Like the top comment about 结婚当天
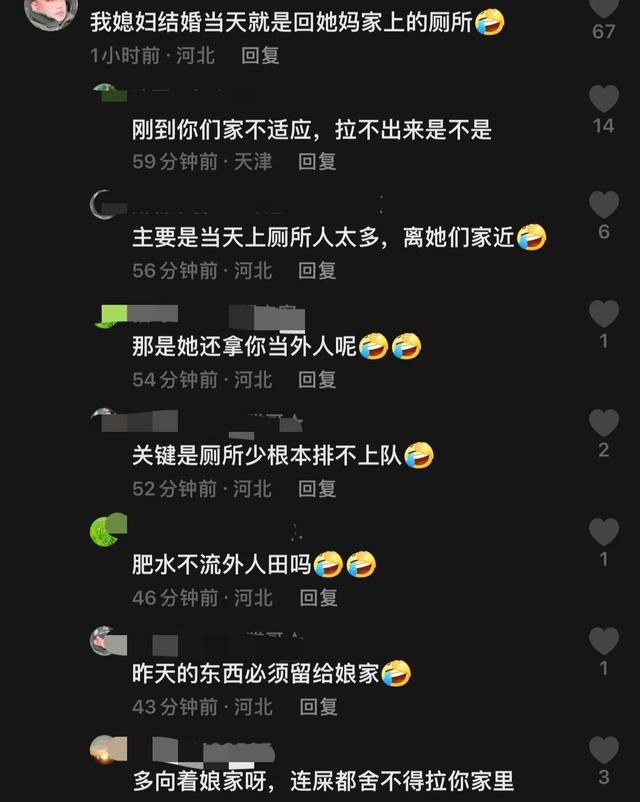 point(604,8)
